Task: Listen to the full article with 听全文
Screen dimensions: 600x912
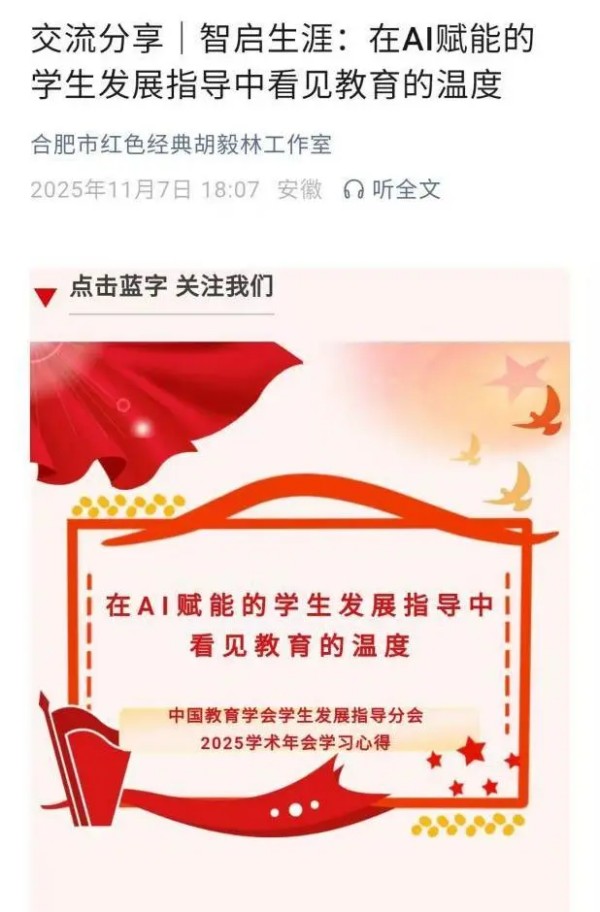Action: pyautogui.click(x=392, y=189)
